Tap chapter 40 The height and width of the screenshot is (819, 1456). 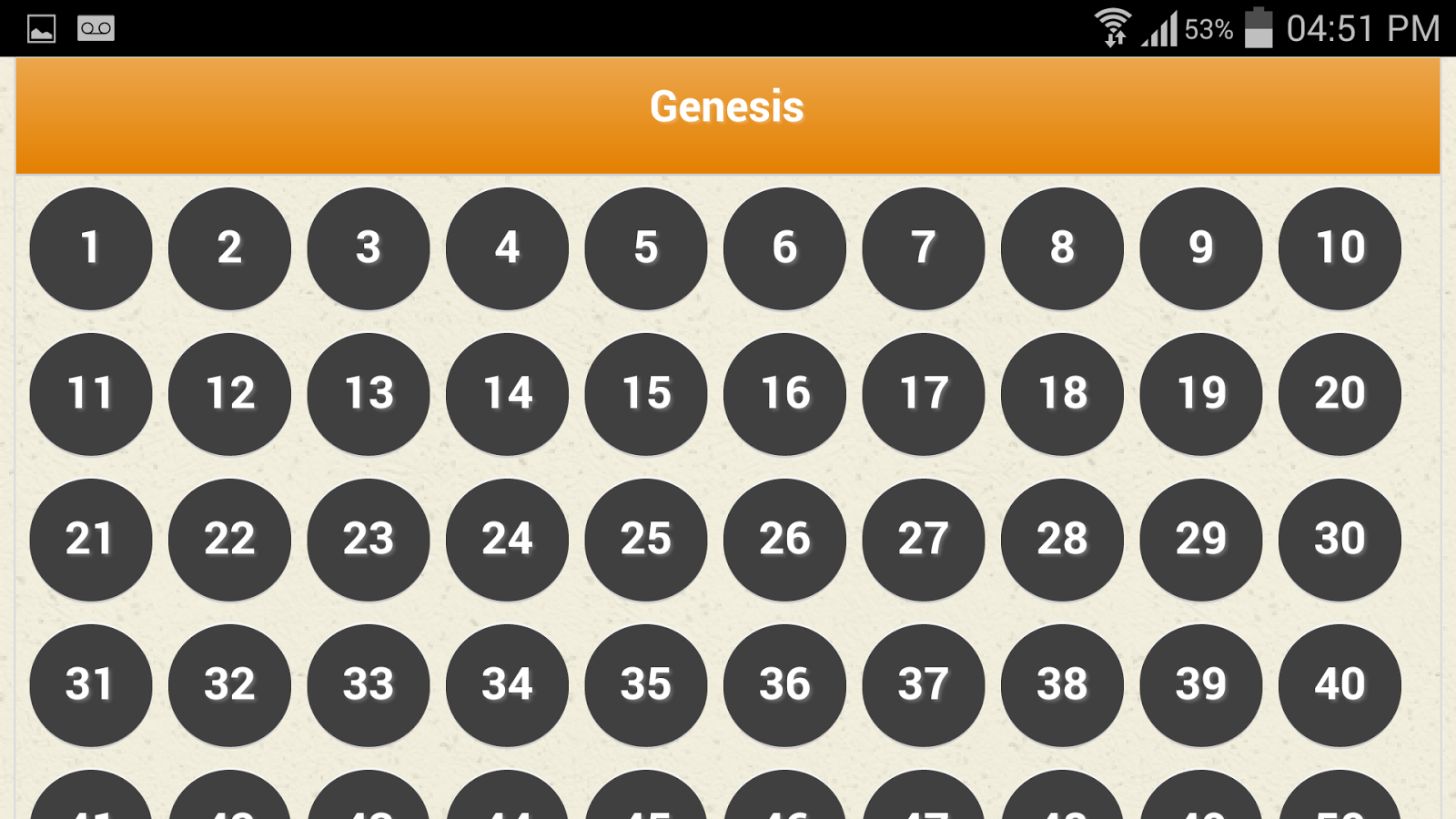[x=1339, y=685]
